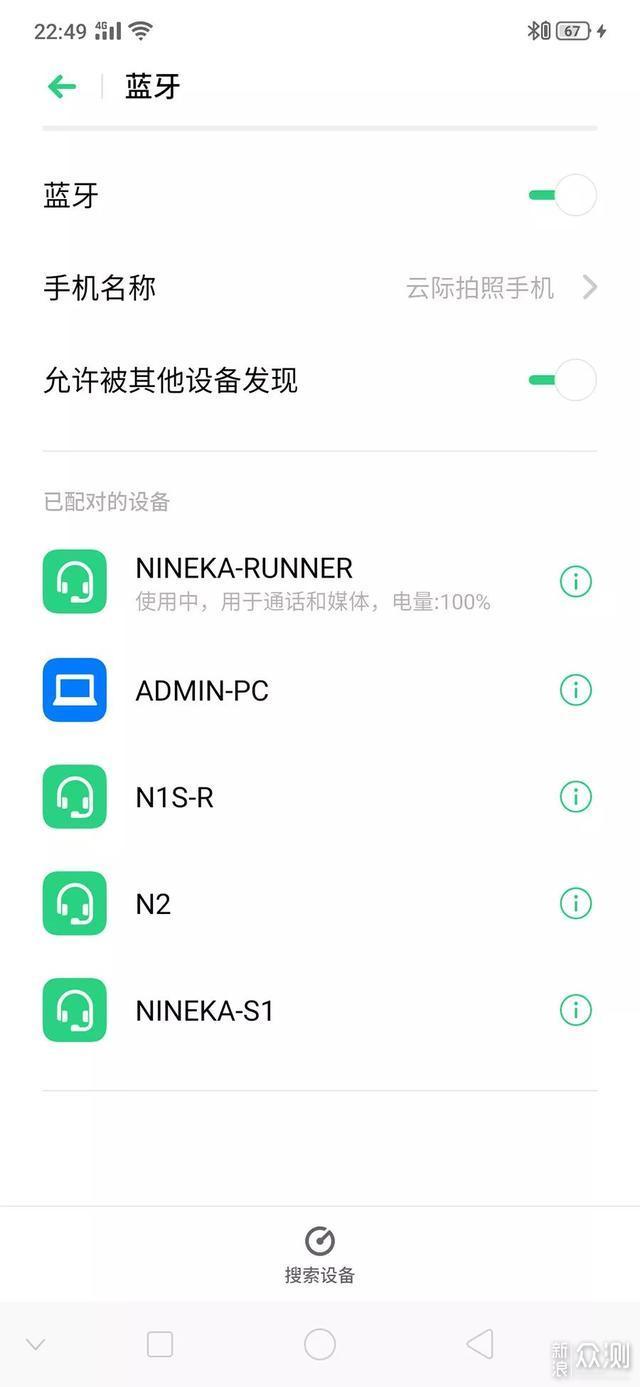Disable 允许被其他设备发现 toggle
The image size is (640, 1387).
pos(563,380)
